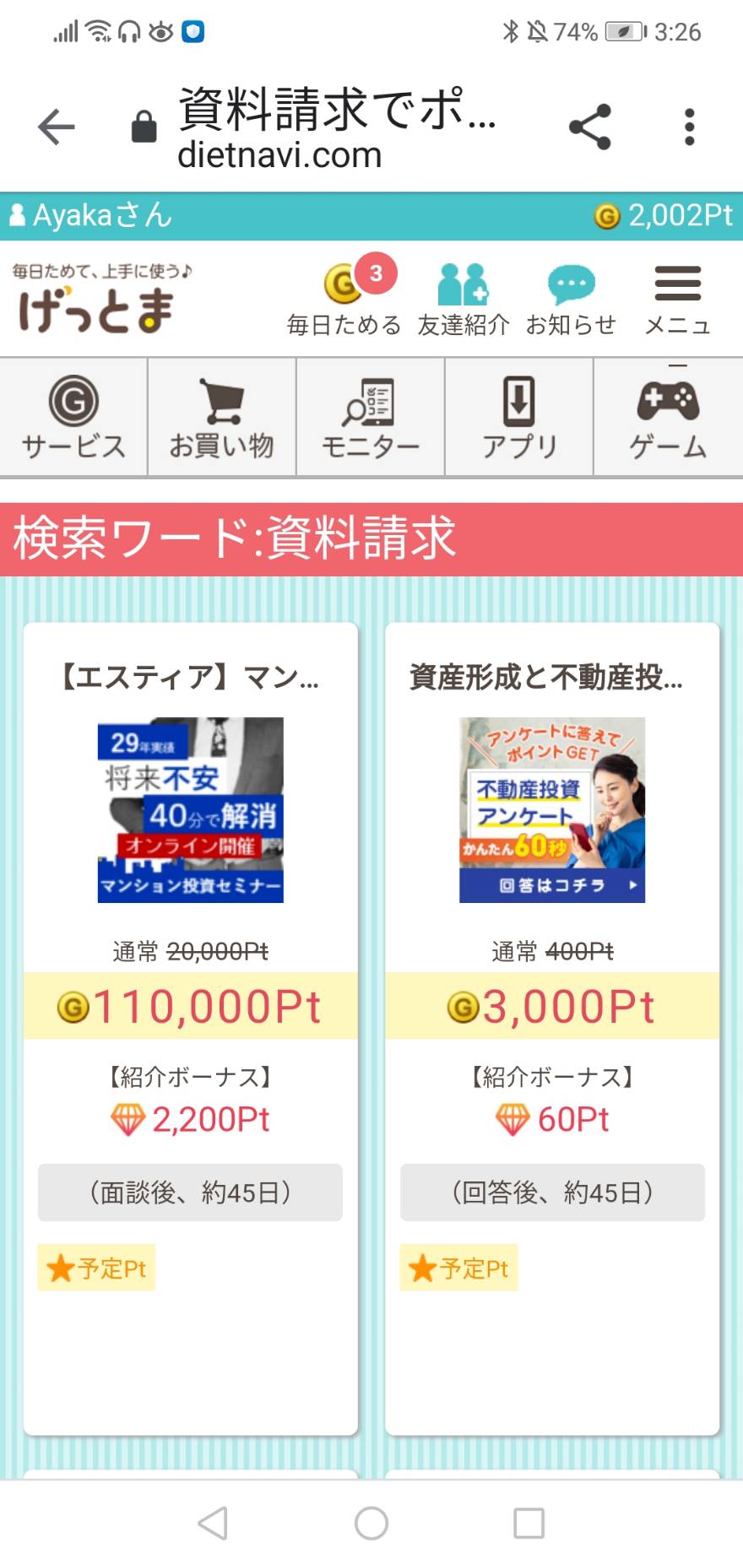View Ayakaさん account points bar
743x1568 pixels.
pos(371,216)
